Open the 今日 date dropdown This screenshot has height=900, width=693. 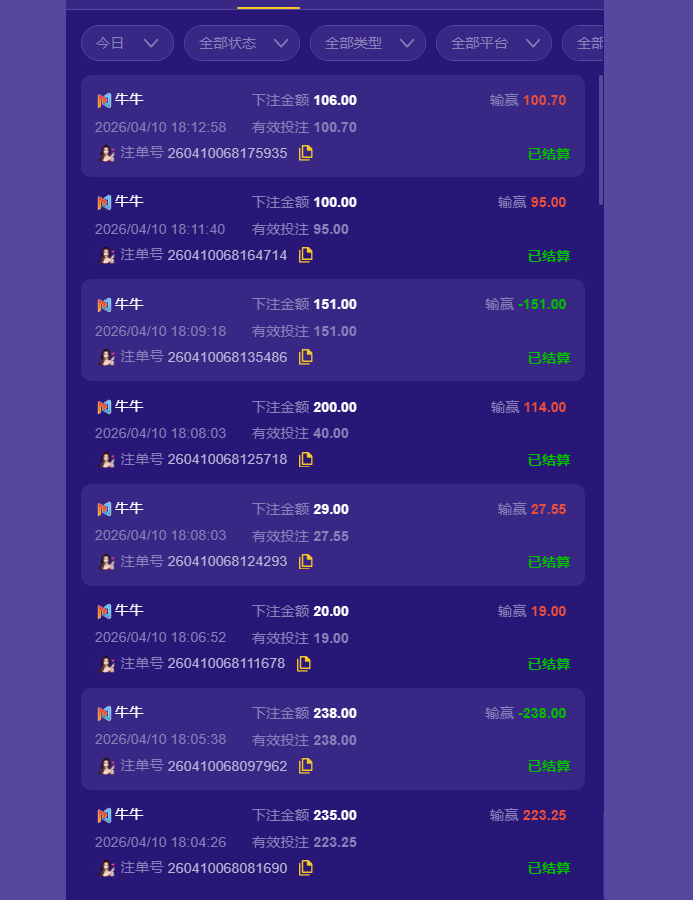[x=127, y=43]
